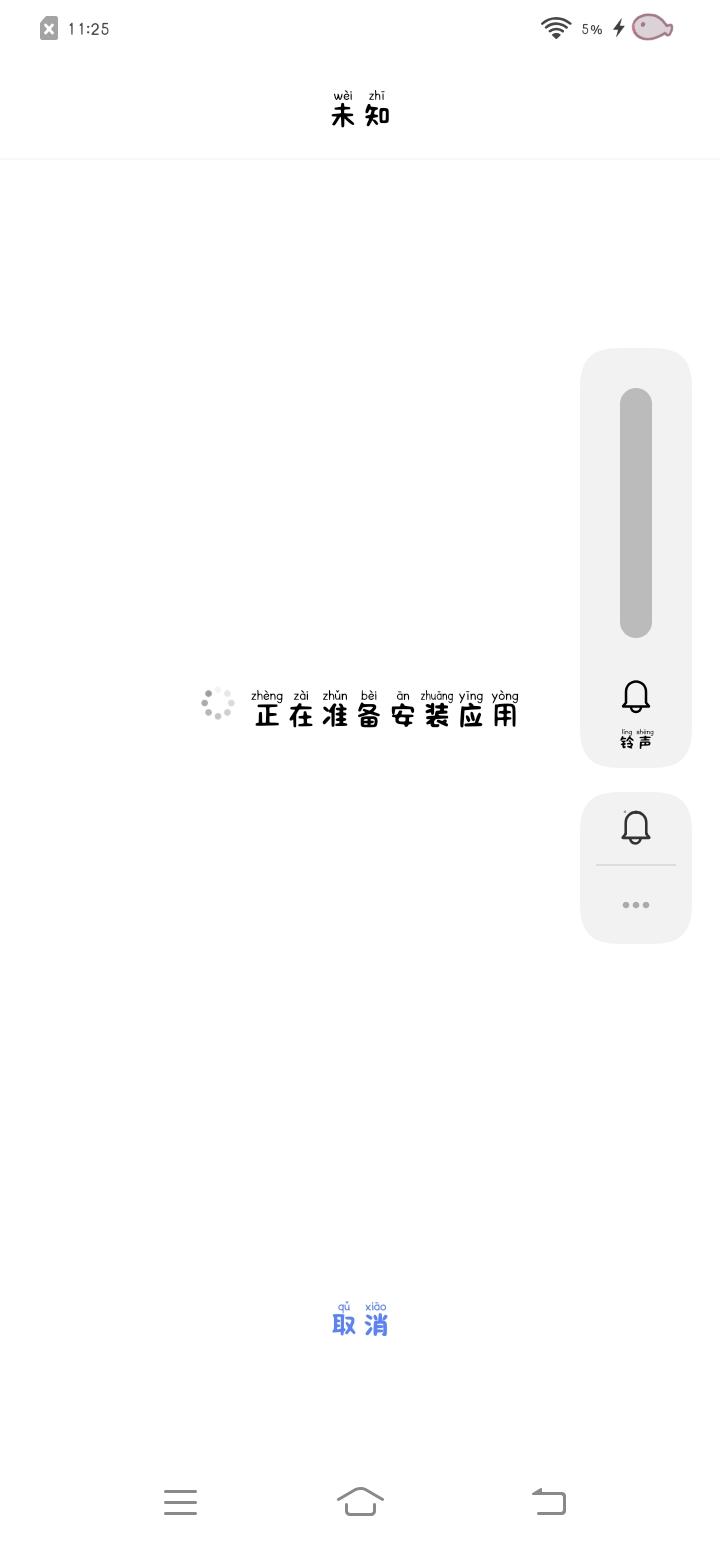Tap the pink fish avatar in status bar
The height and width of the screenshot is (1544, 720).
click(651, 28)
